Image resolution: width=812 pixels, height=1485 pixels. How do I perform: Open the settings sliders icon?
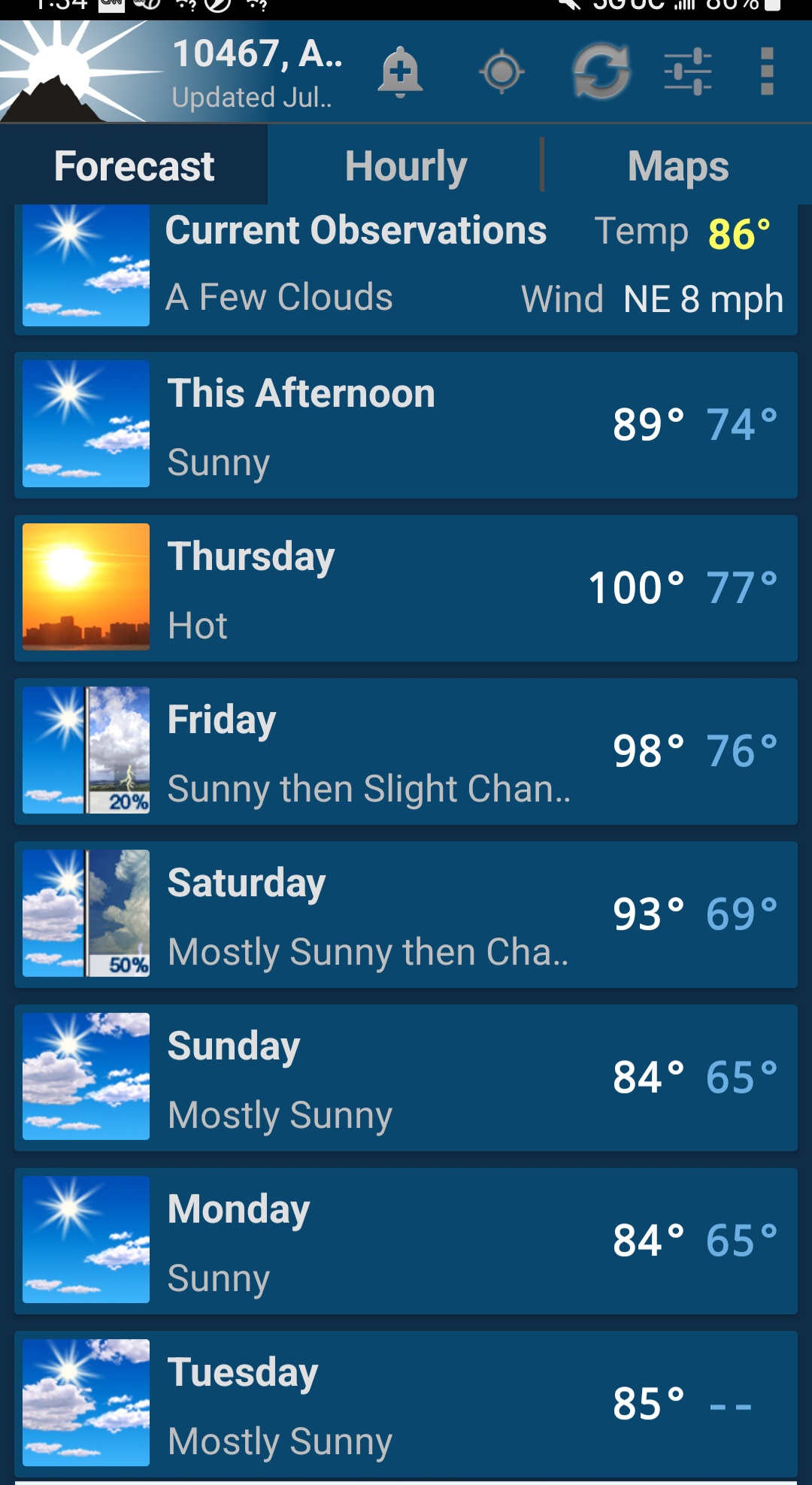688,71
